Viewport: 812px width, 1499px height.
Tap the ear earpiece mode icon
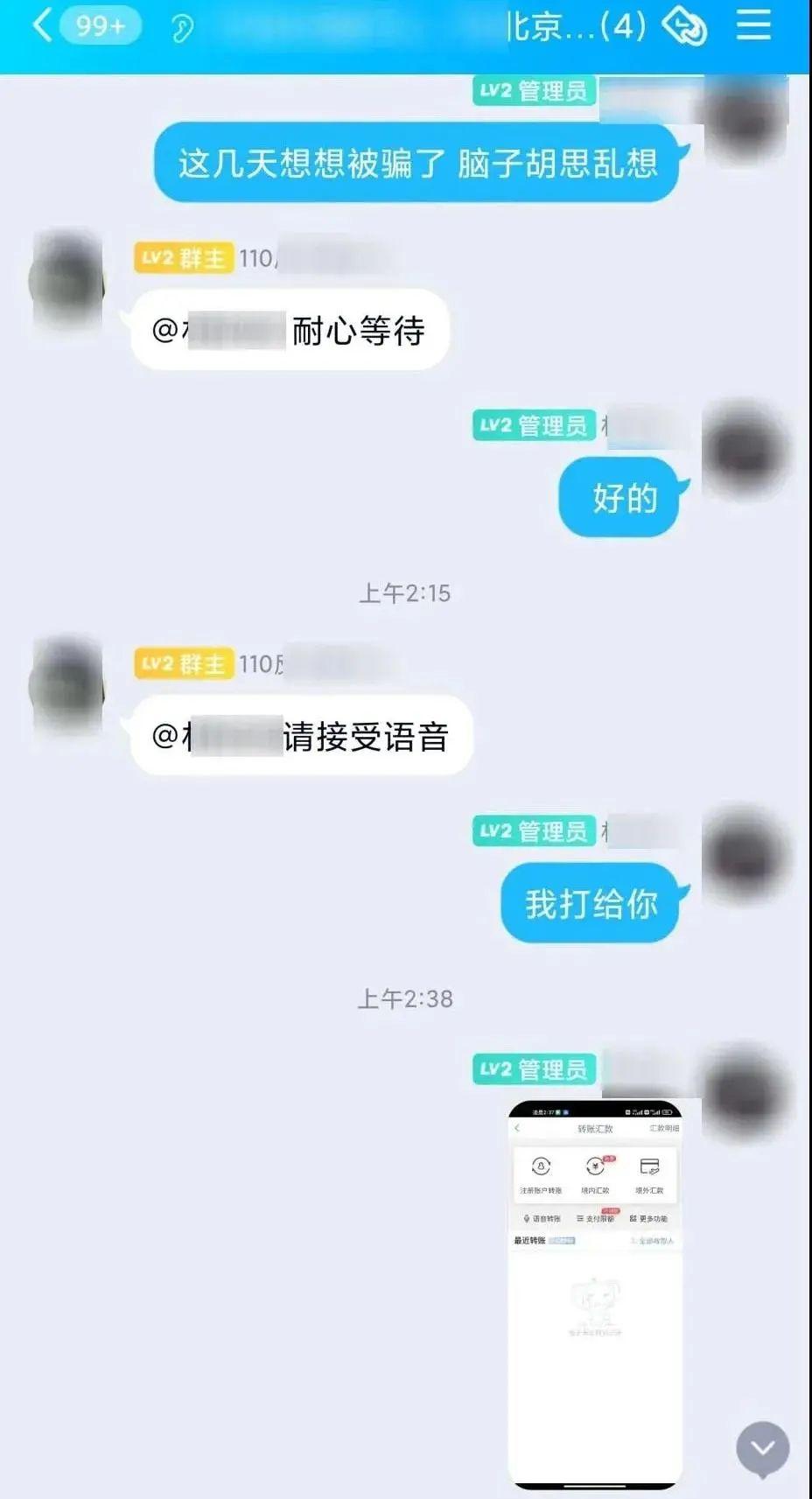182,28
